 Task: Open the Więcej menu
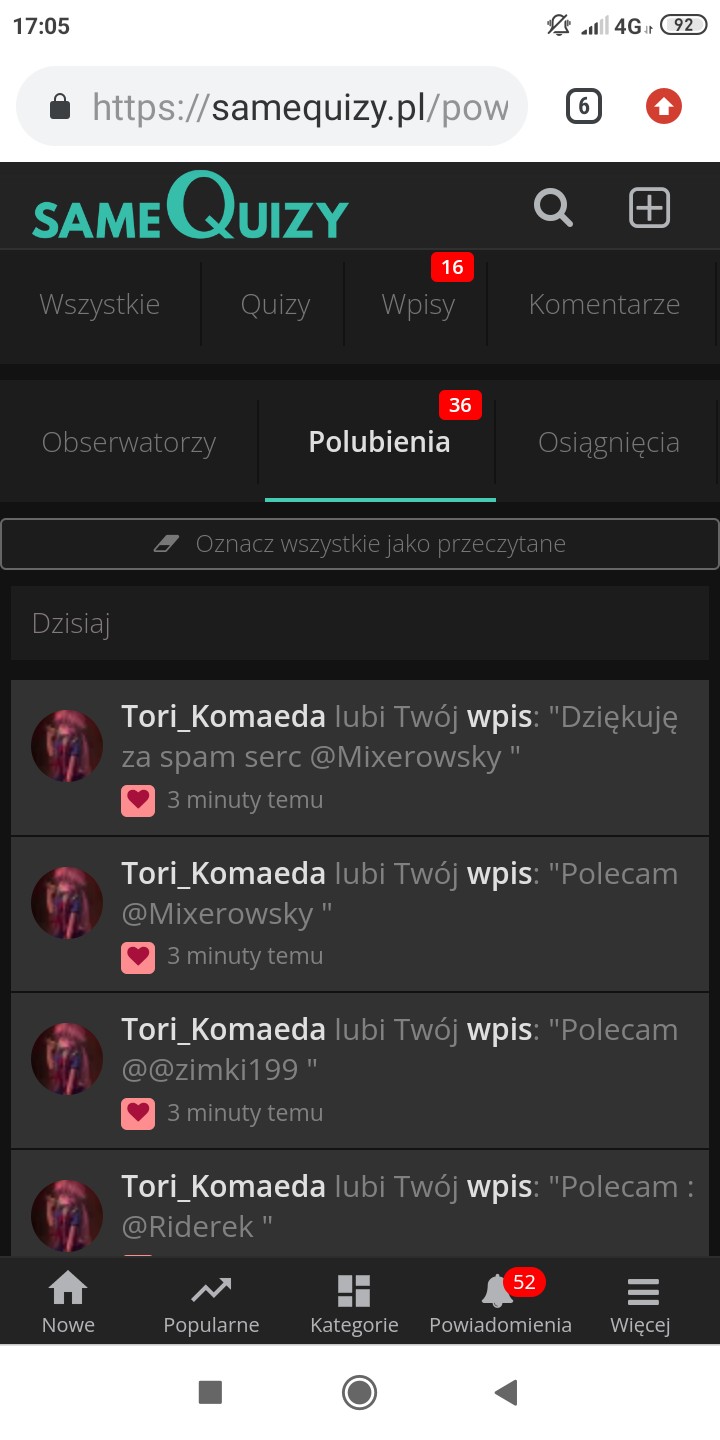point(641,1302)
